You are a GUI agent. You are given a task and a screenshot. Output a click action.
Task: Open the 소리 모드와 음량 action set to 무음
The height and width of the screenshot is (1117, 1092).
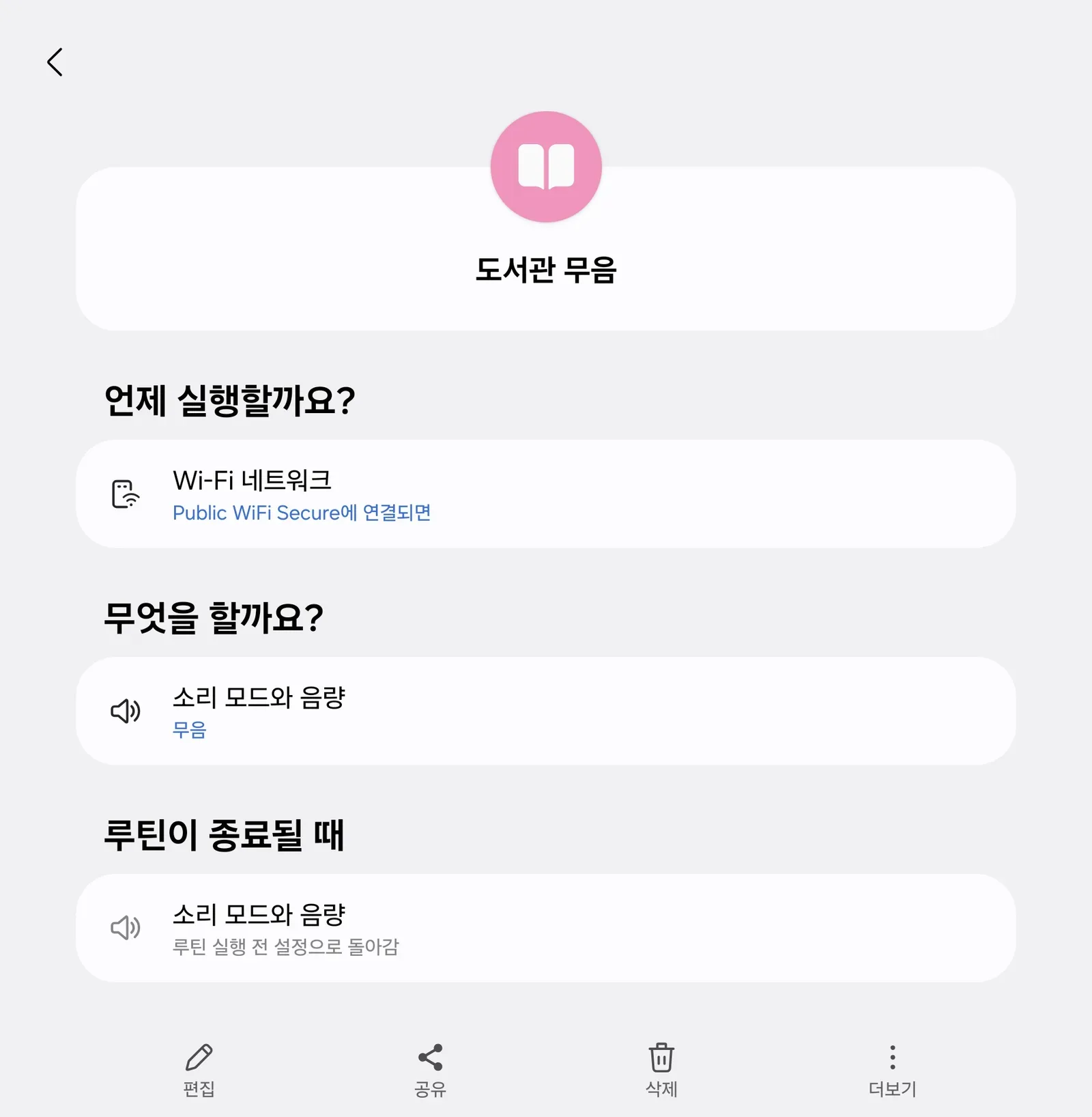coord(545,711)
